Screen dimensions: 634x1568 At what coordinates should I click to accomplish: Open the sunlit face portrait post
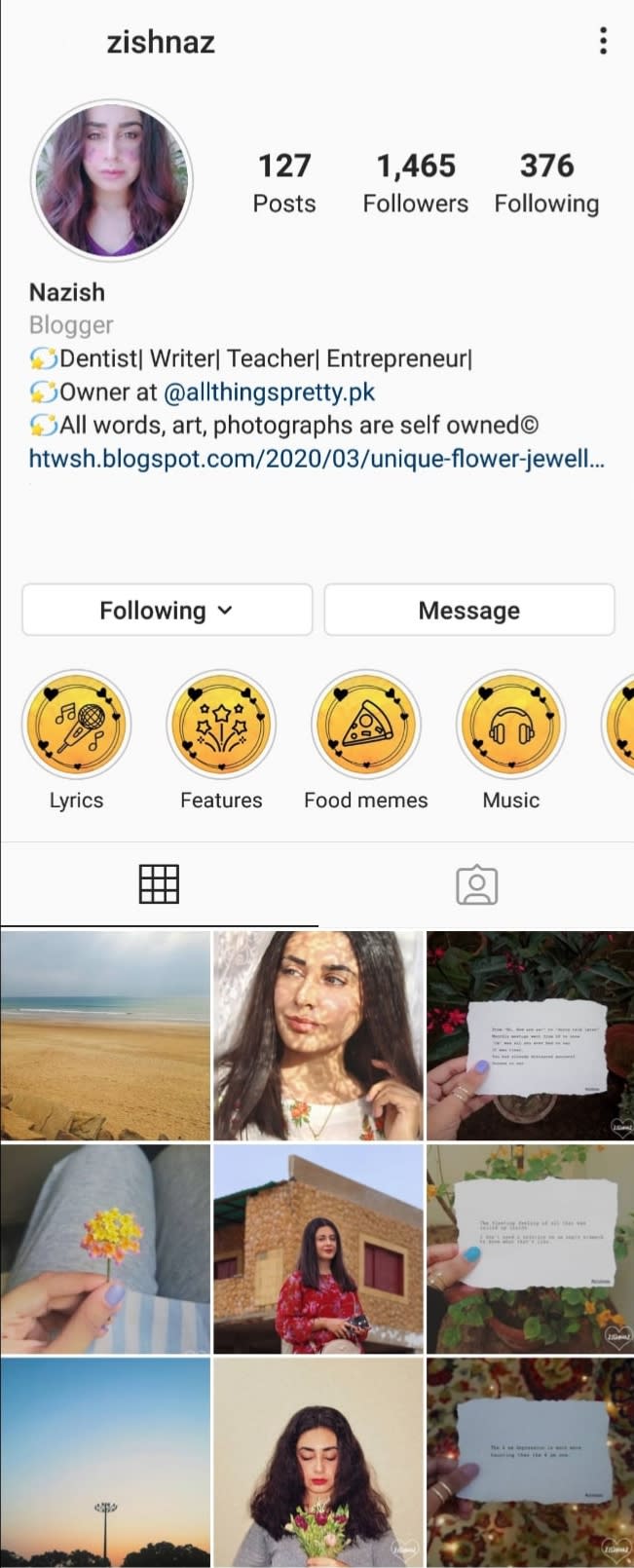click(317, 1035)
